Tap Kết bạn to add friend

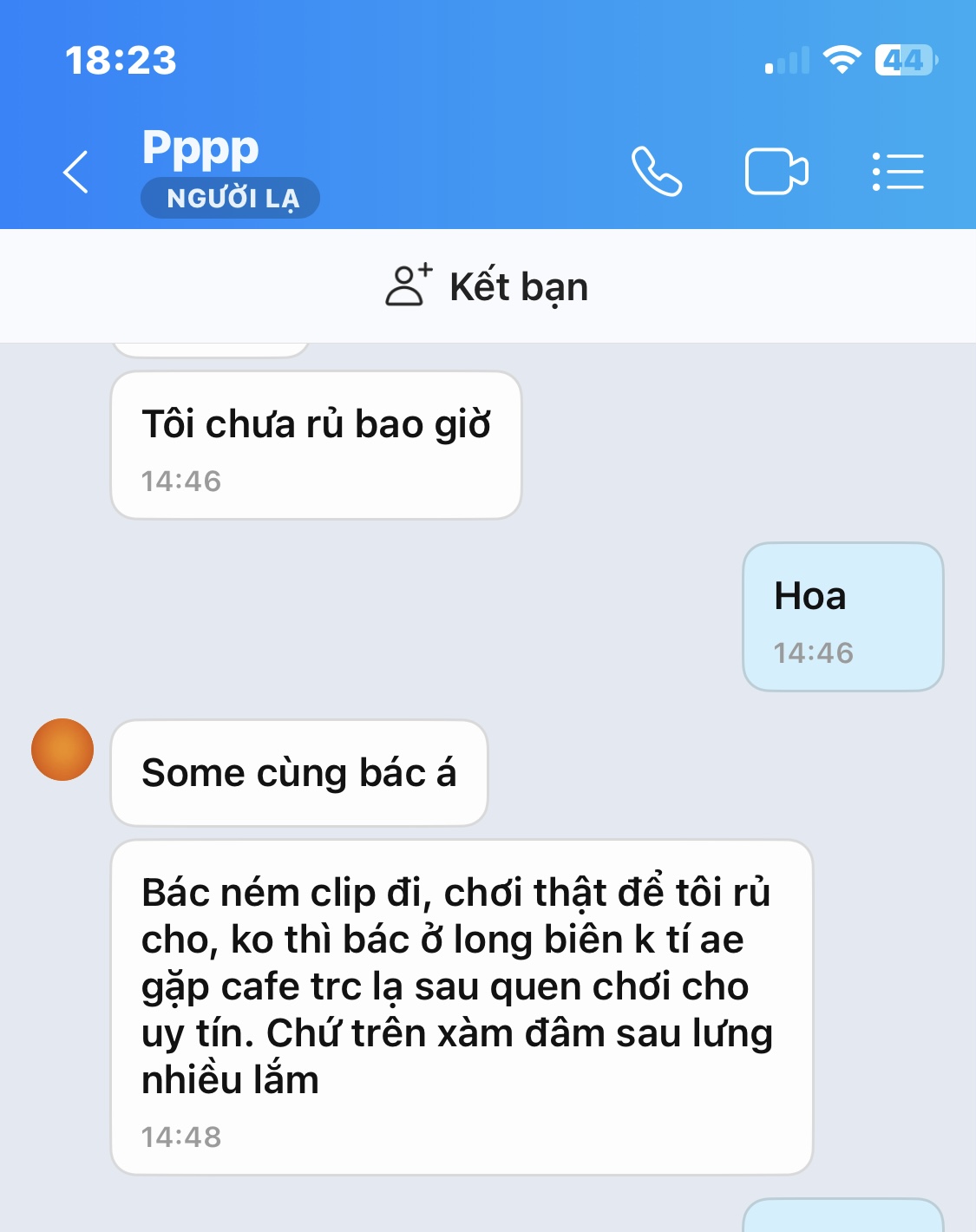(x=488, y=286)
